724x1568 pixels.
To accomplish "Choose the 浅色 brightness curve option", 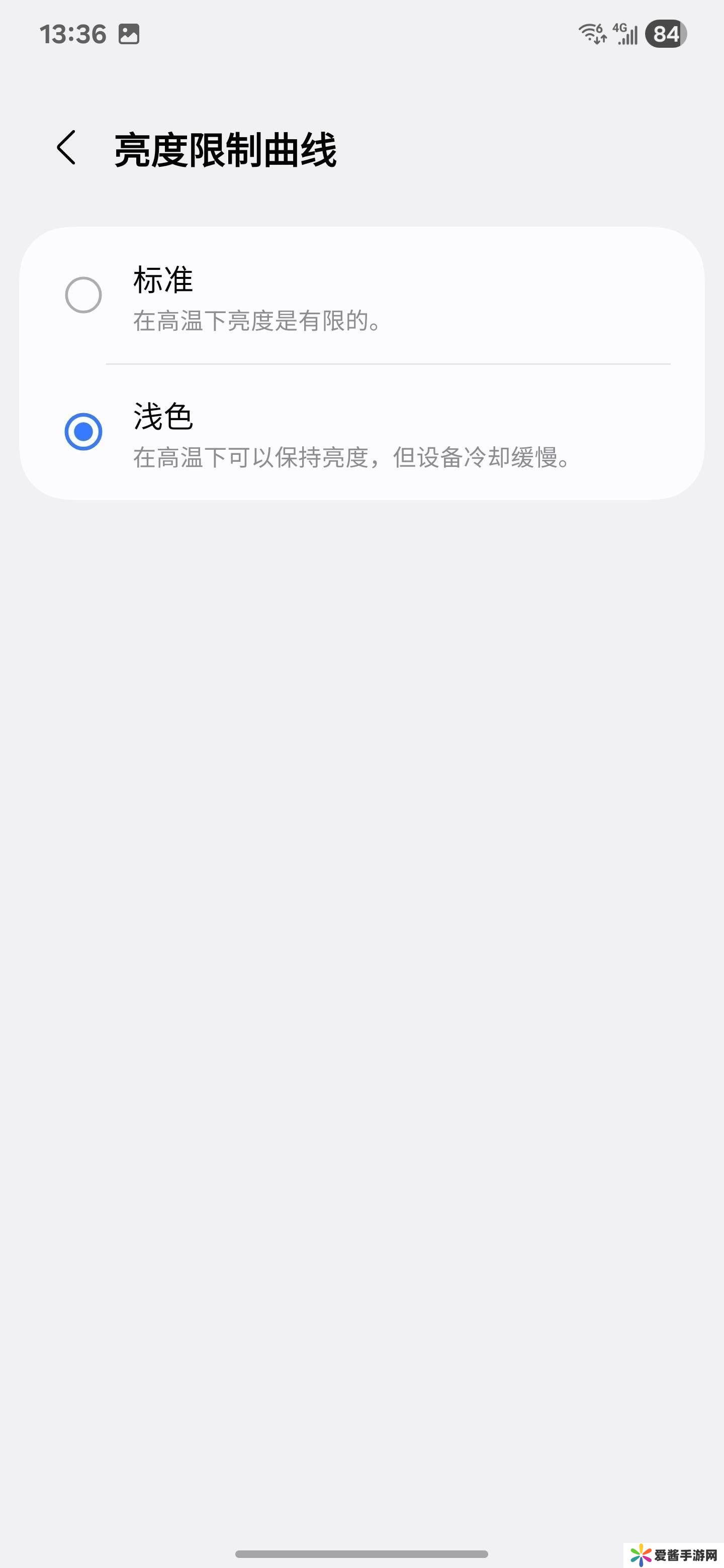I will [83, 432].
